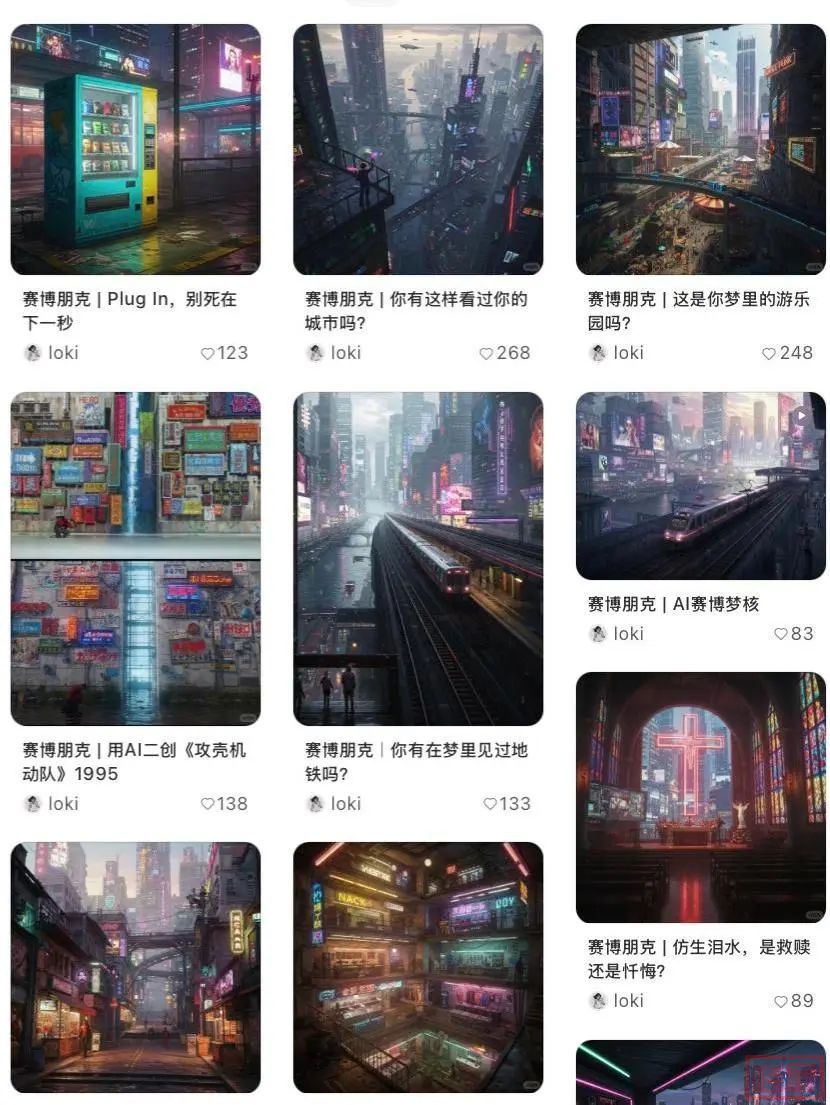Open the multi-storey neon shop interior post

[x=418, y=967]
